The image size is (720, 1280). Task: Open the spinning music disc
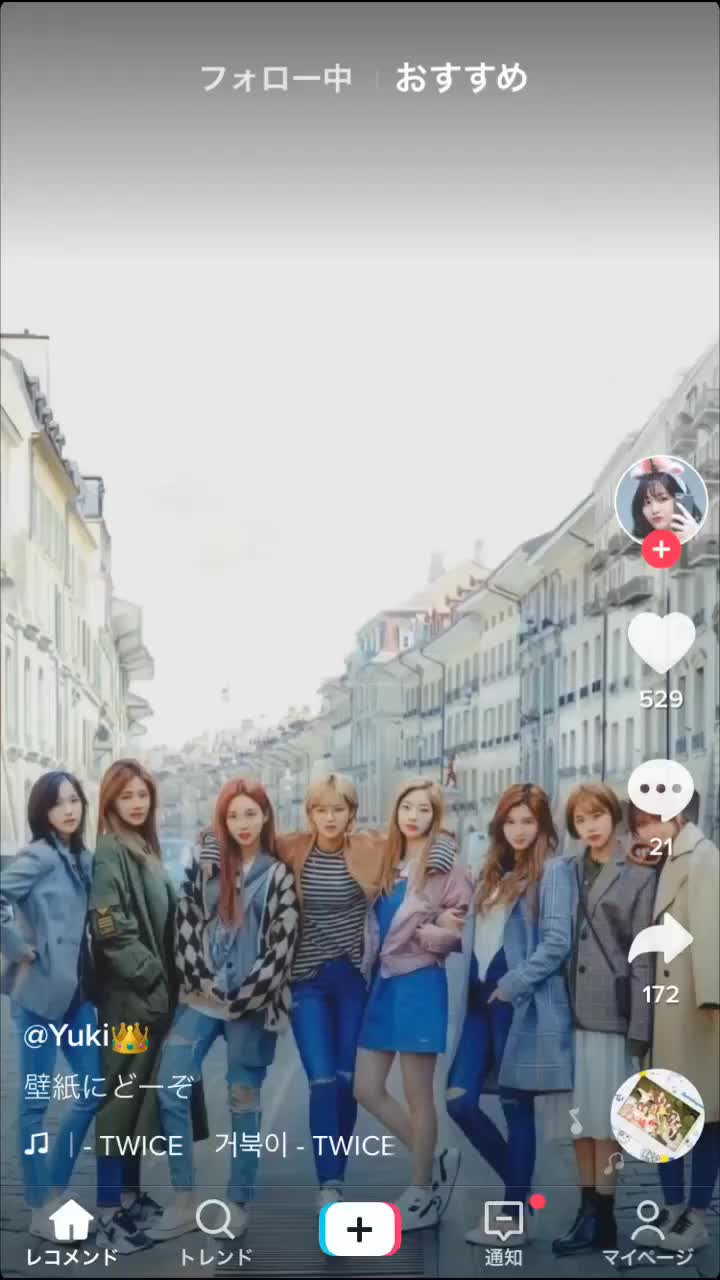[657, 1115]
